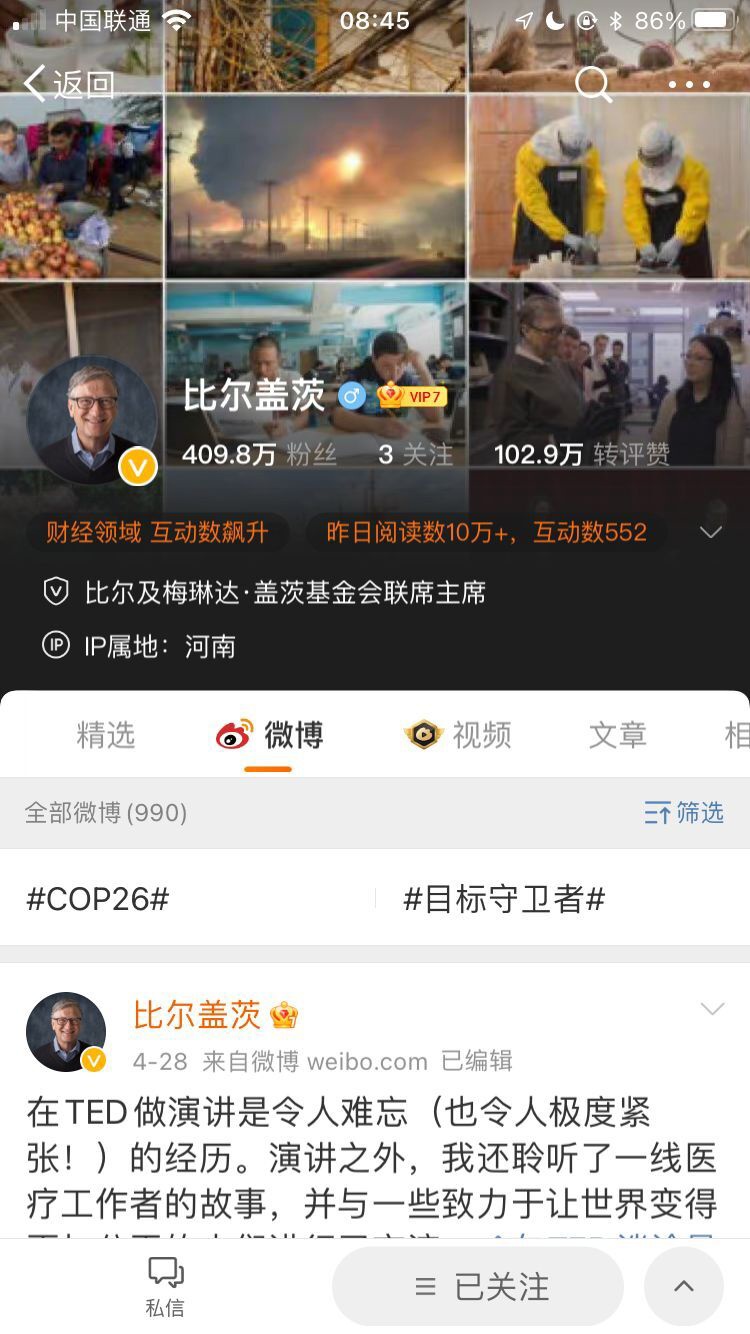The height and width of the screenshot is (1334, 750).
Task: Open the 文章 tab
Action: (x=617, y=735)
